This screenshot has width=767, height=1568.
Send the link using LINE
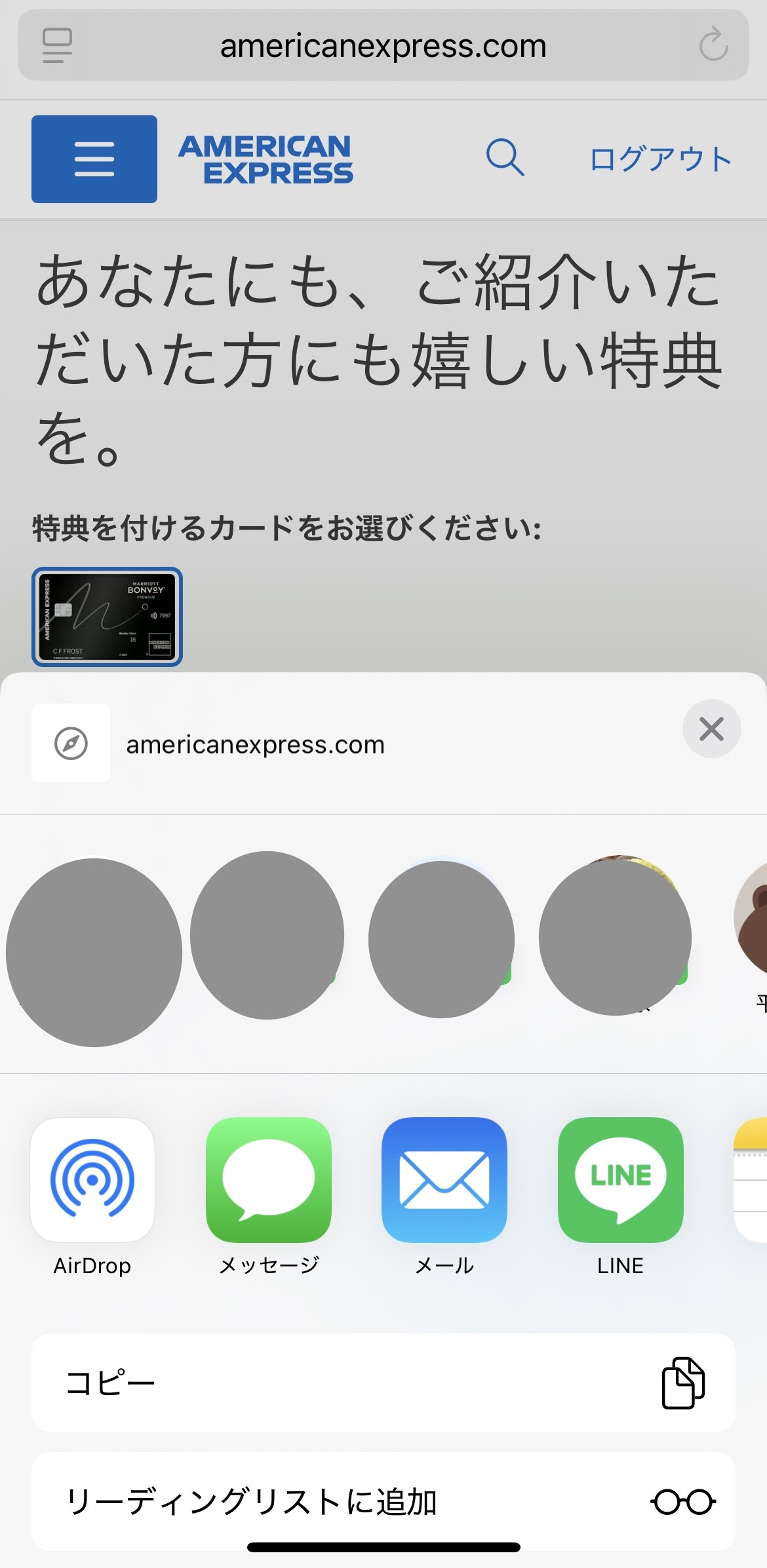point(620,1180)
